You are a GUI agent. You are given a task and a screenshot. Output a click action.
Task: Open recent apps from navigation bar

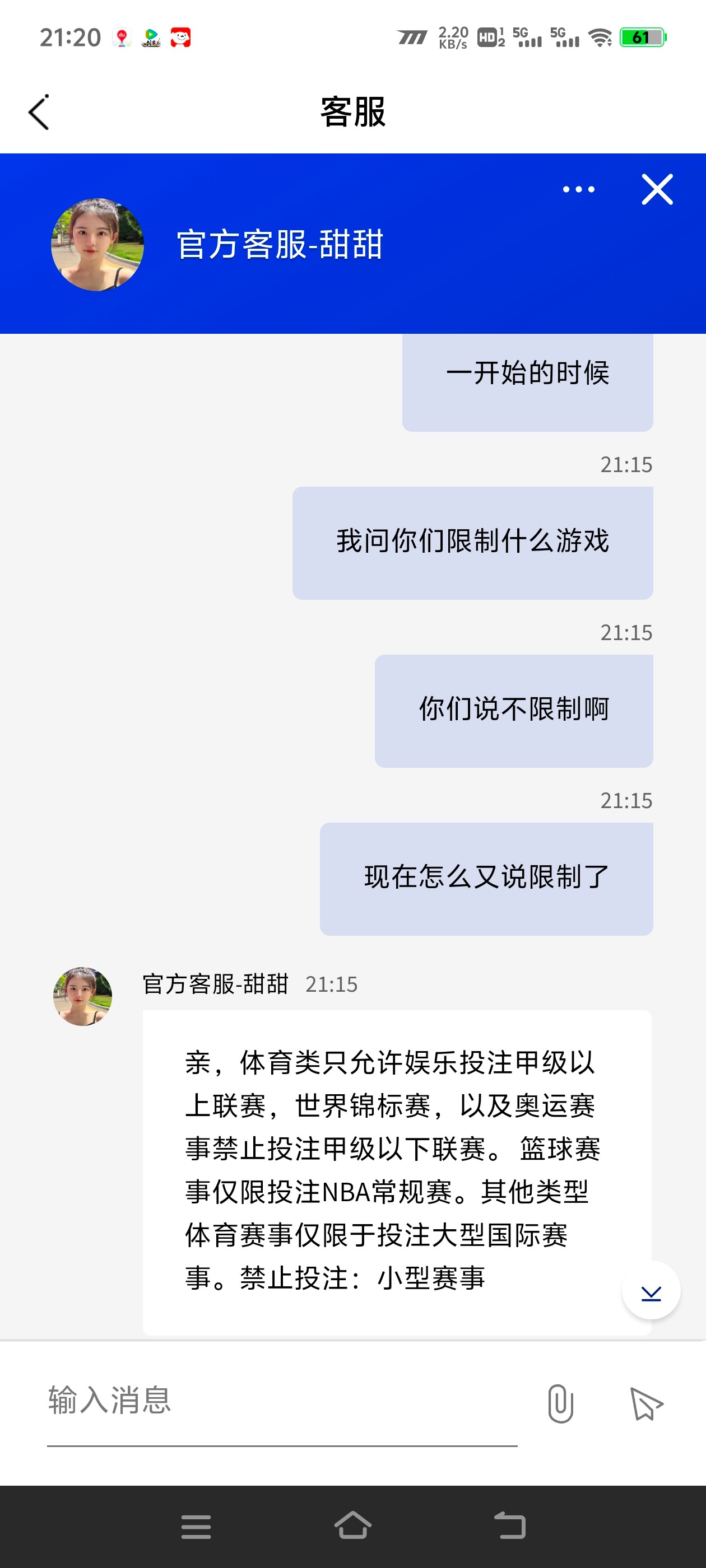pos(196,1527)
